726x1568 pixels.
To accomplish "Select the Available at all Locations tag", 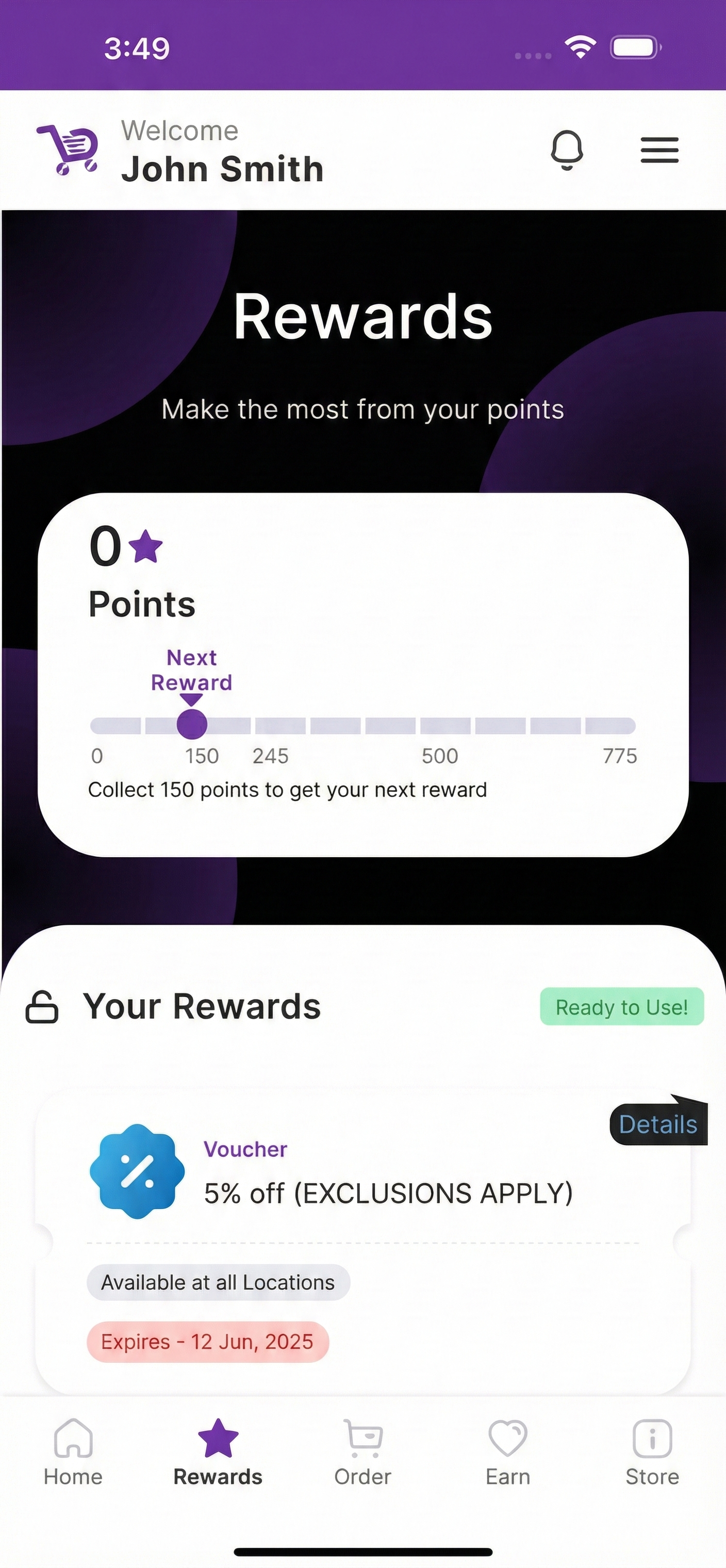I will pyautogui.click(x=218, y=1281).
